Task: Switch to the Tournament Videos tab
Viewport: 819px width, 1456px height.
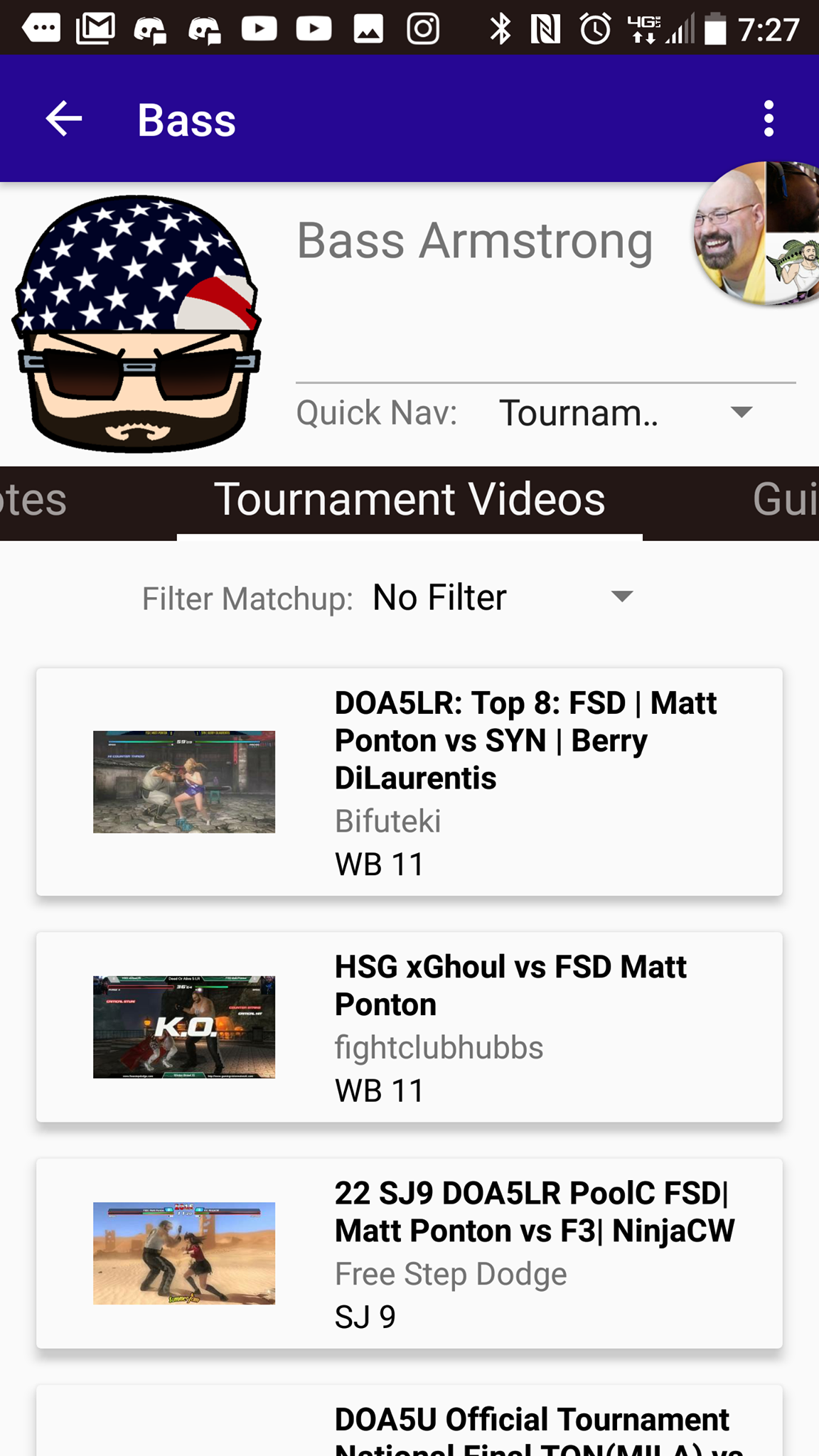Action: click(409, 500)
